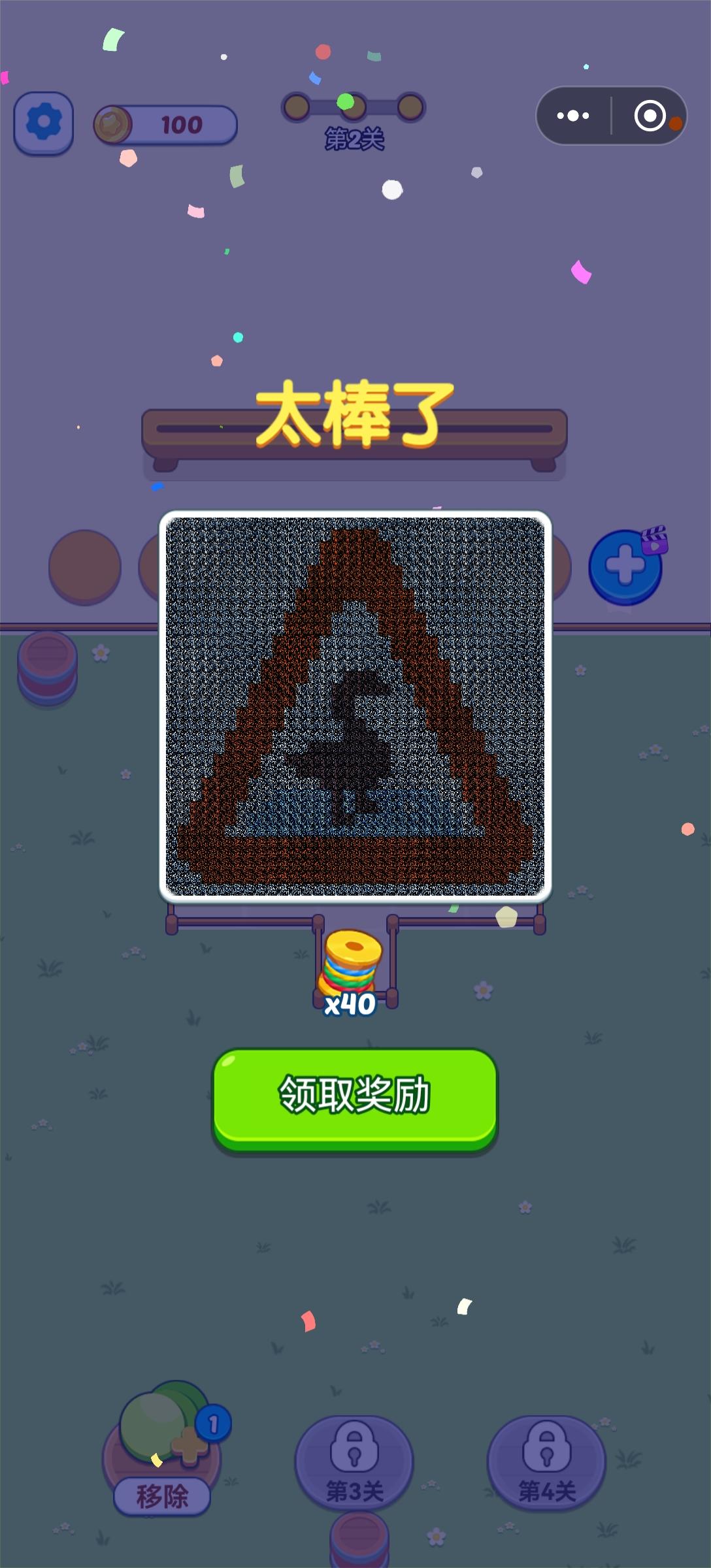Screen dimensions: 711x1568
Task: Tap the circular exit capsule button
Action: click(x=650, y=115)
